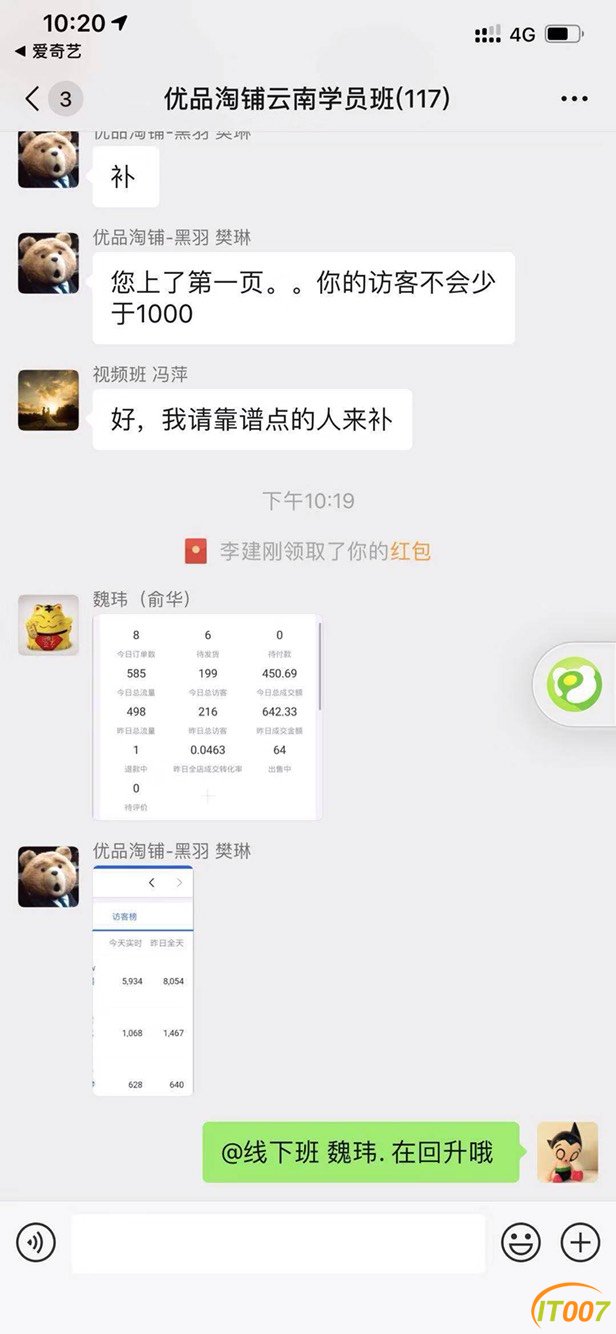Open 视频班 冯萍's profile avatar
This screenshot has height=1334, width=616.
pyautogui.click(x=48, y=400)
